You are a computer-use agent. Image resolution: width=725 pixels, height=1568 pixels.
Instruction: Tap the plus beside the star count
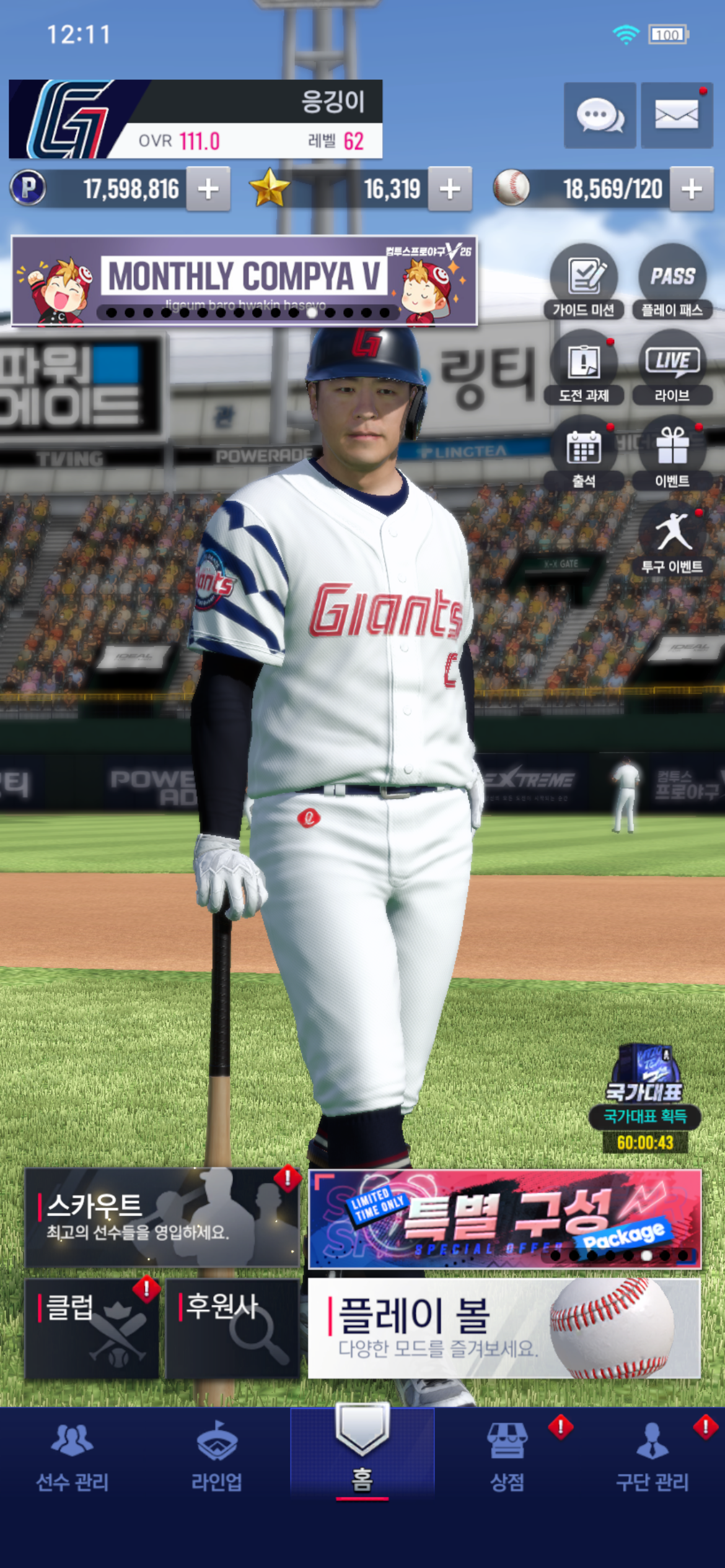[x=450, y=189]
